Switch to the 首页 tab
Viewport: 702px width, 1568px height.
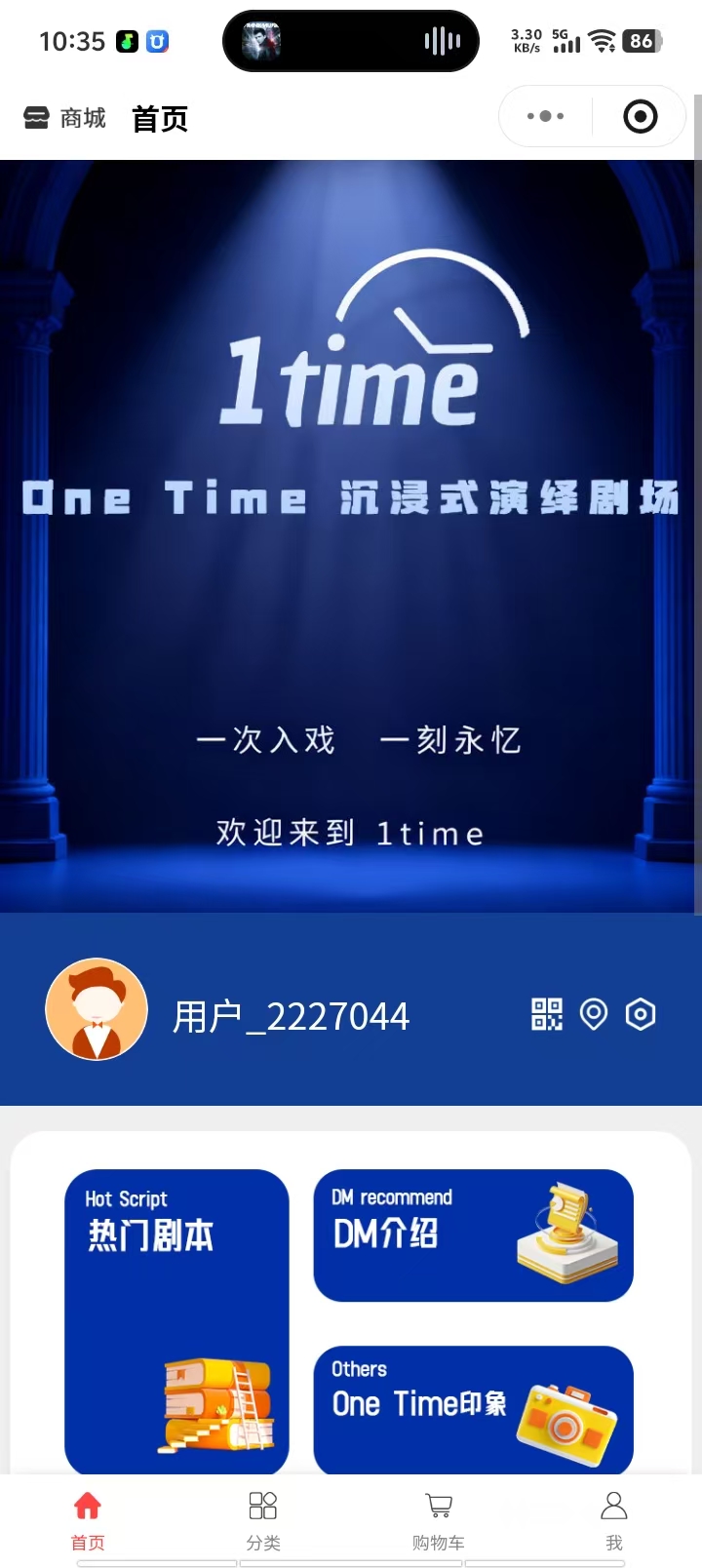point(88,1519)
